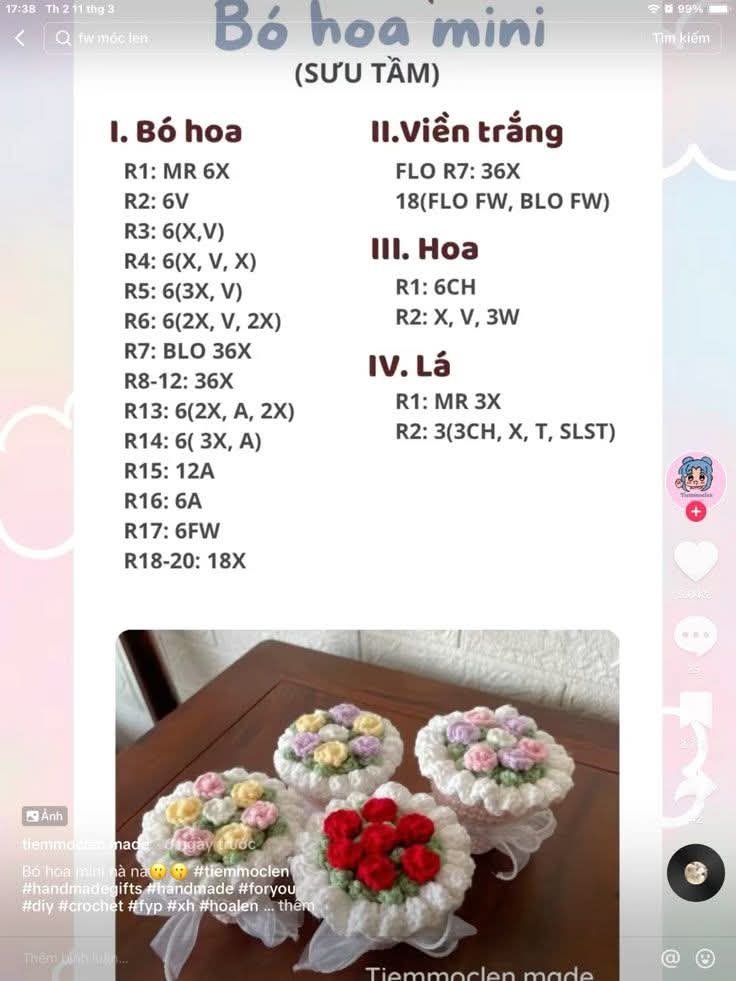Follow the creator with the red plus
This screenshot has width=736, height=981.
(x=696, y=512)
